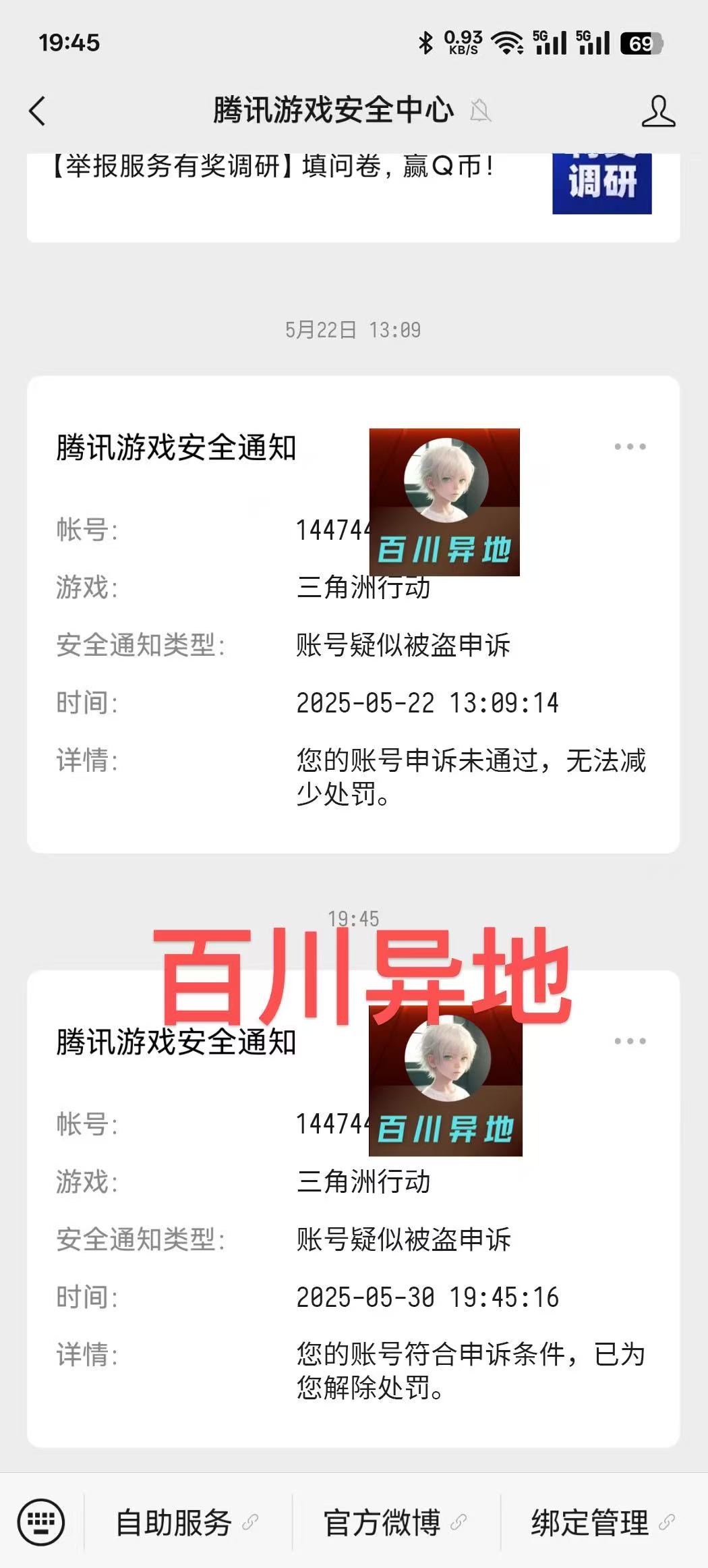
Task: Open the 自助服务 menu
Action: [187, 1522]
